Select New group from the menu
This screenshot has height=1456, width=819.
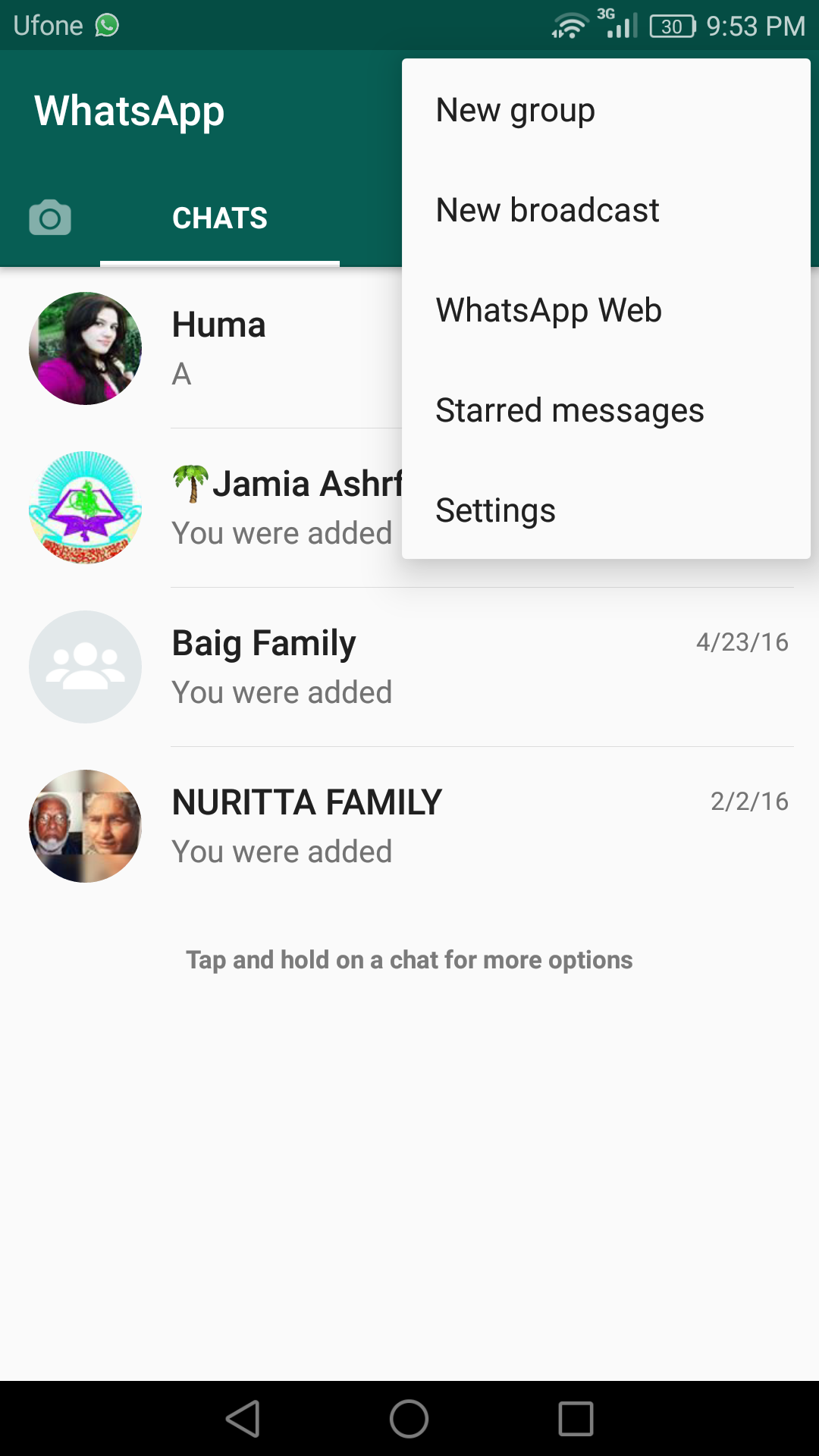[x=606, y=110]
